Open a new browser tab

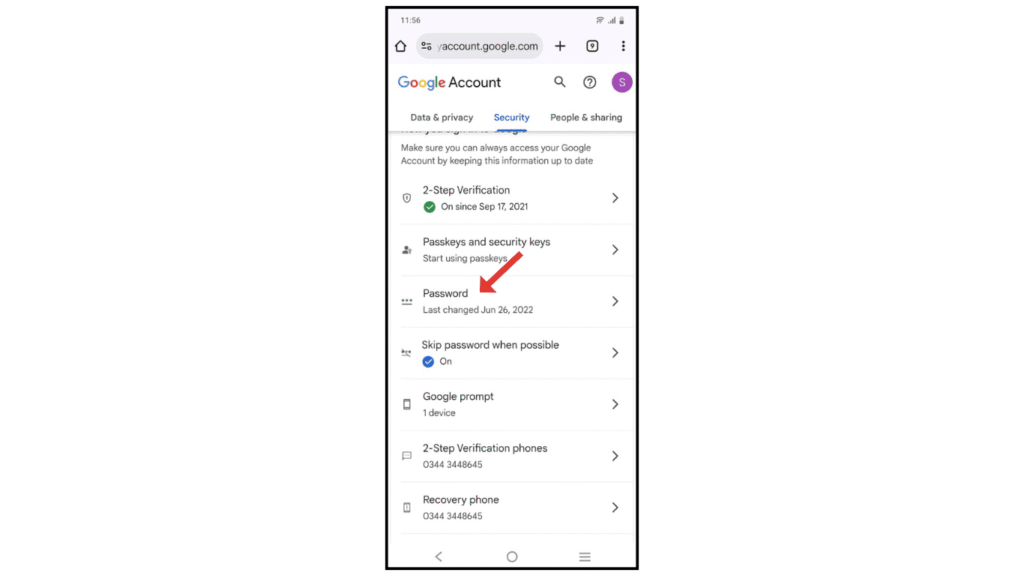click(x=560, y=46)
